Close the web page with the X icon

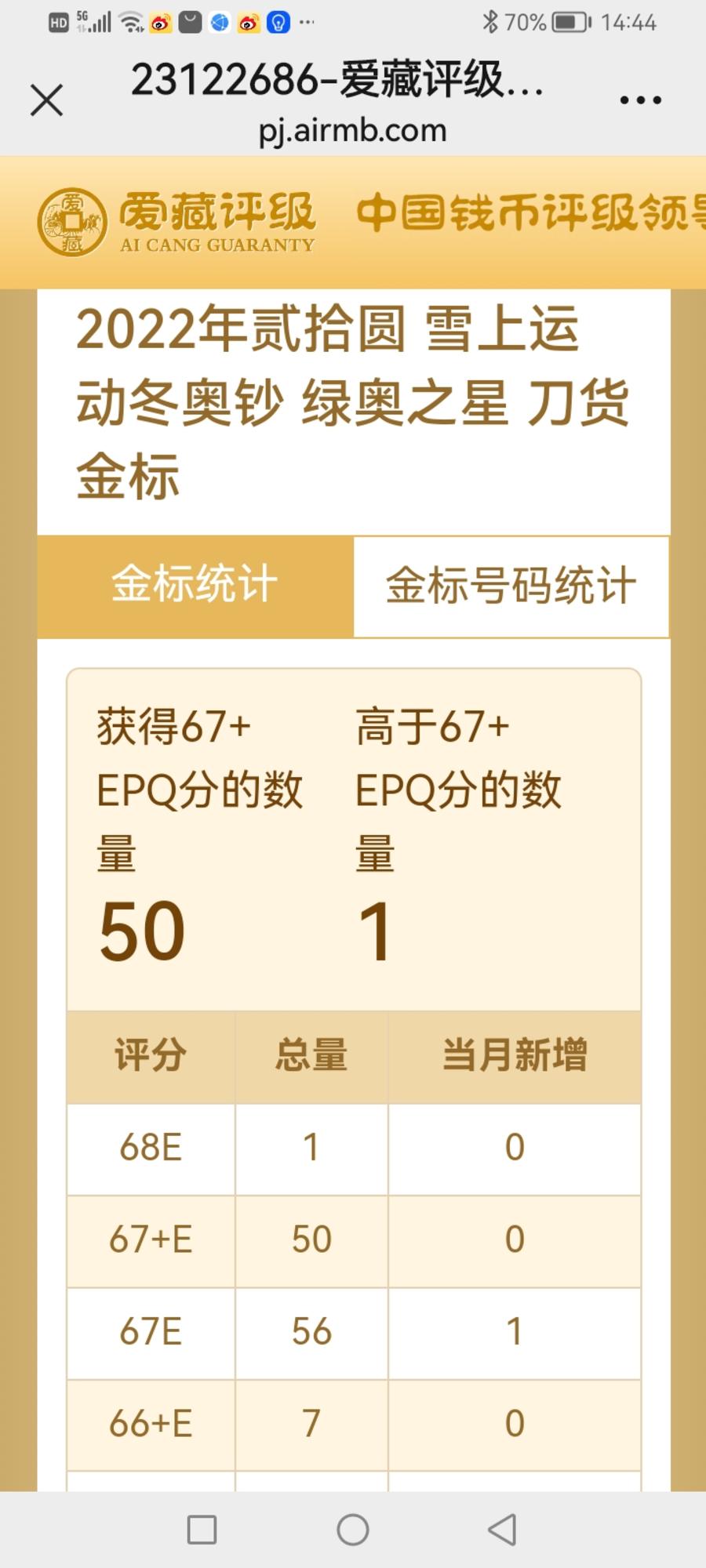tap(46, 100)
